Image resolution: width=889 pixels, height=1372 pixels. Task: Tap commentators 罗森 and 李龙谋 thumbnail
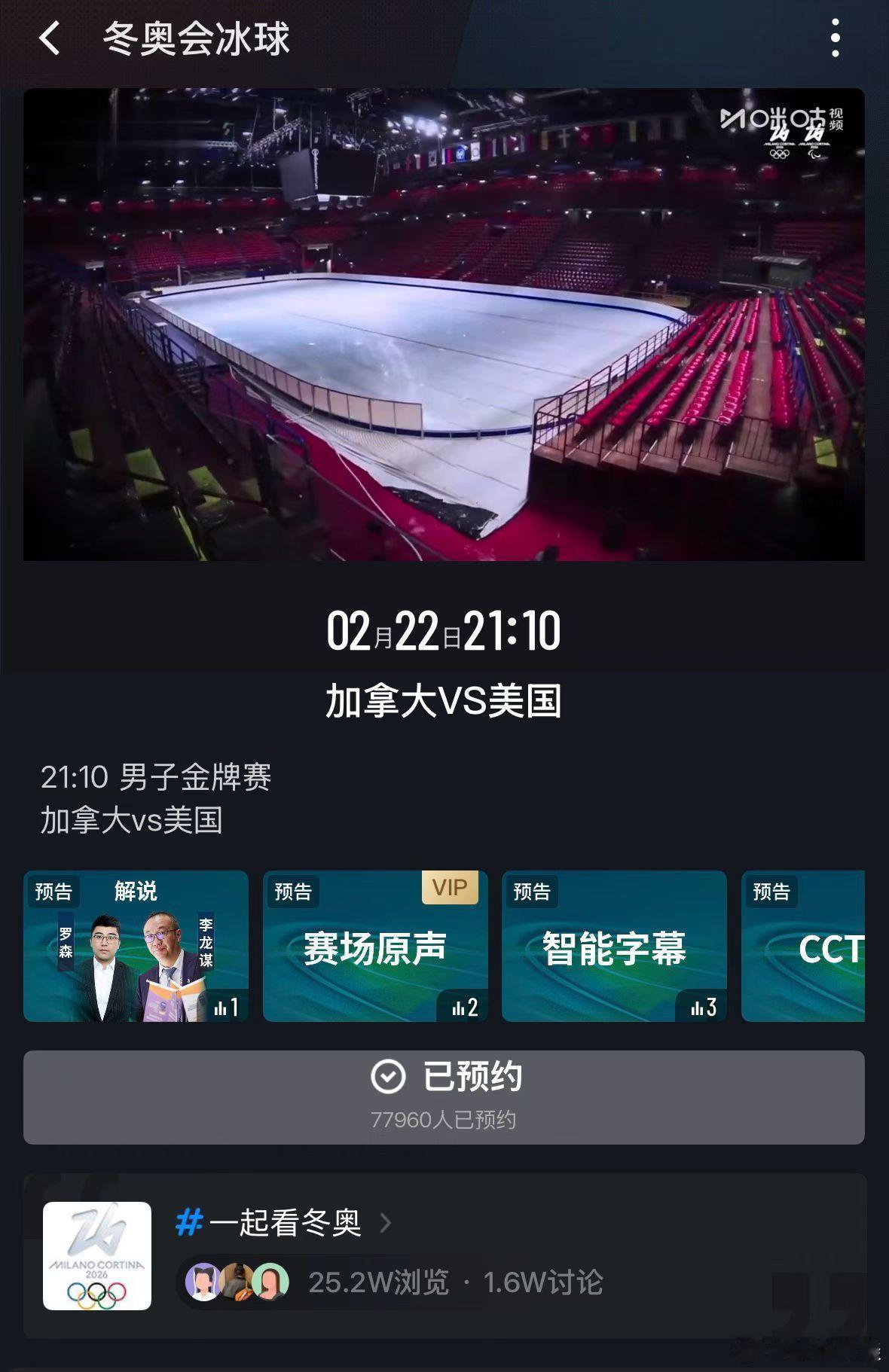(x=136, y=968)
